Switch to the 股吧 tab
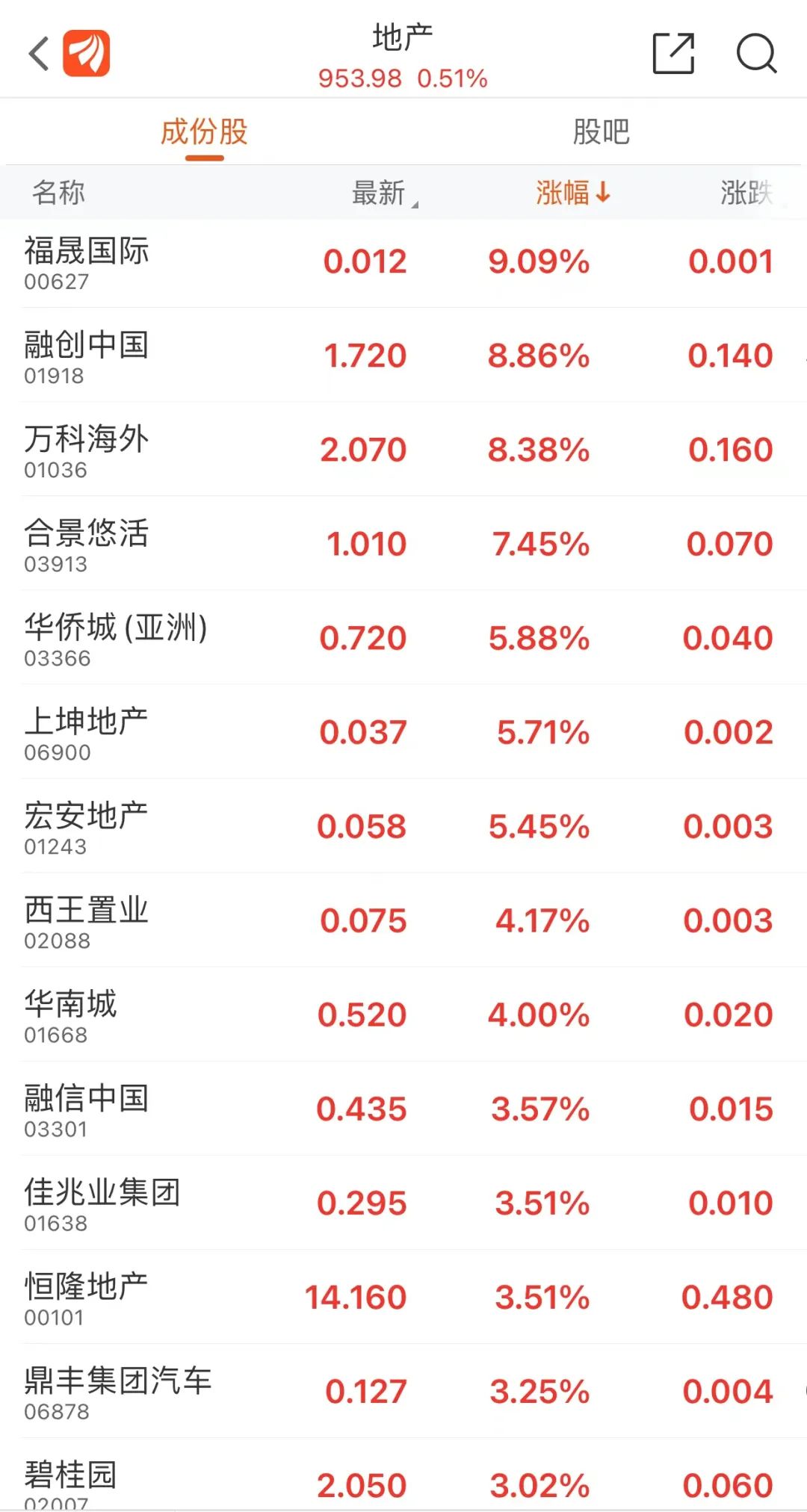807x1512 pixels. pyautogui.click(x=601, y=132)
